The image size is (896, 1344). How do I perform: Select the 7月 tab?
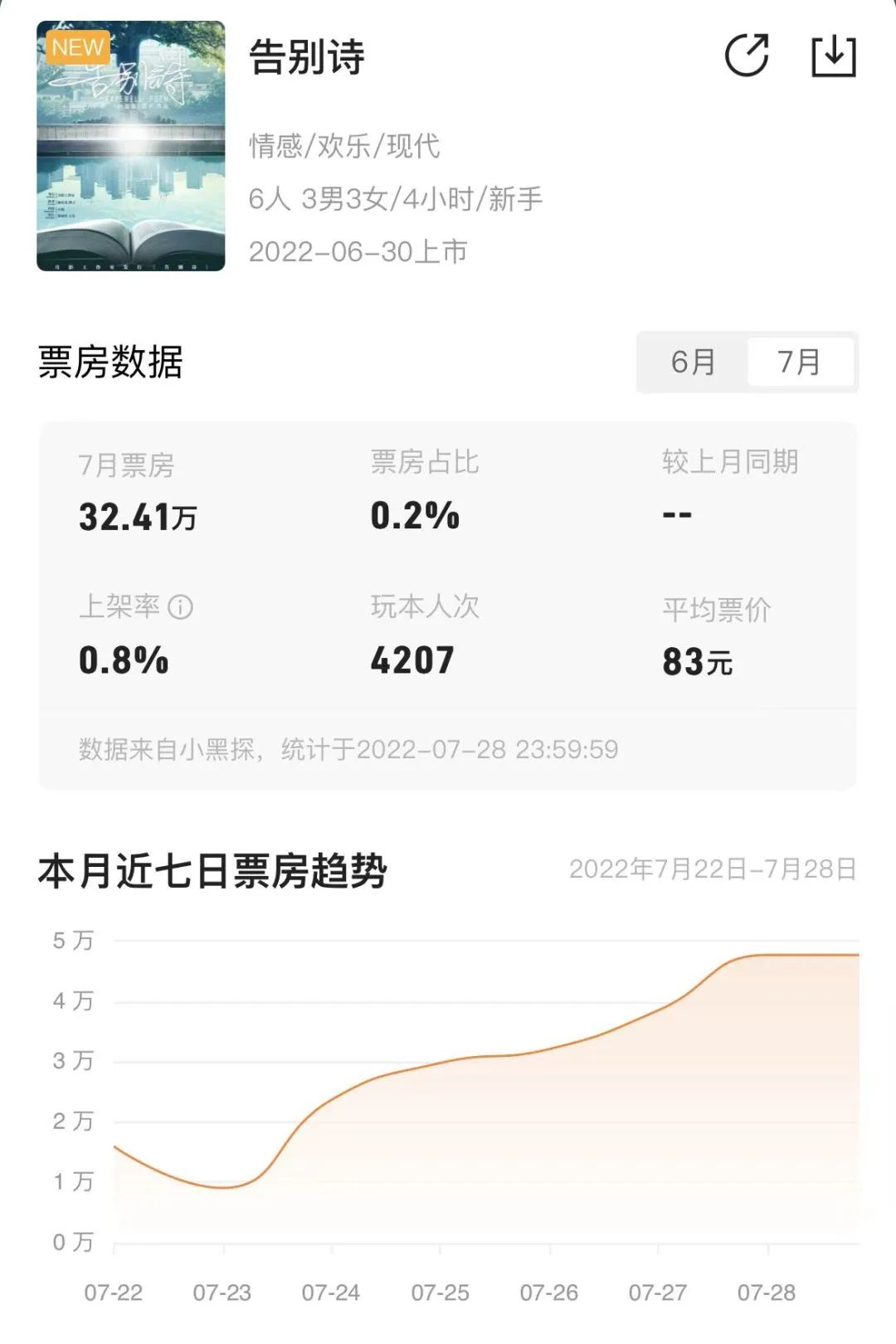pyautogui.click(x=800, y=362)
